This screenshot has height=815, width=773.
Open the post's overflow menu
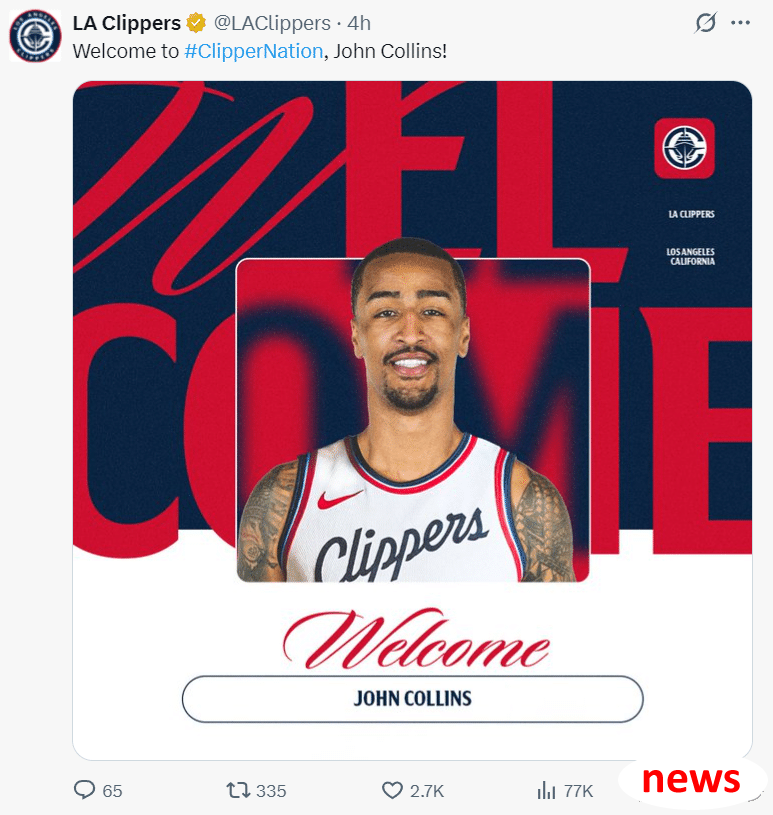tap(740, 22)
